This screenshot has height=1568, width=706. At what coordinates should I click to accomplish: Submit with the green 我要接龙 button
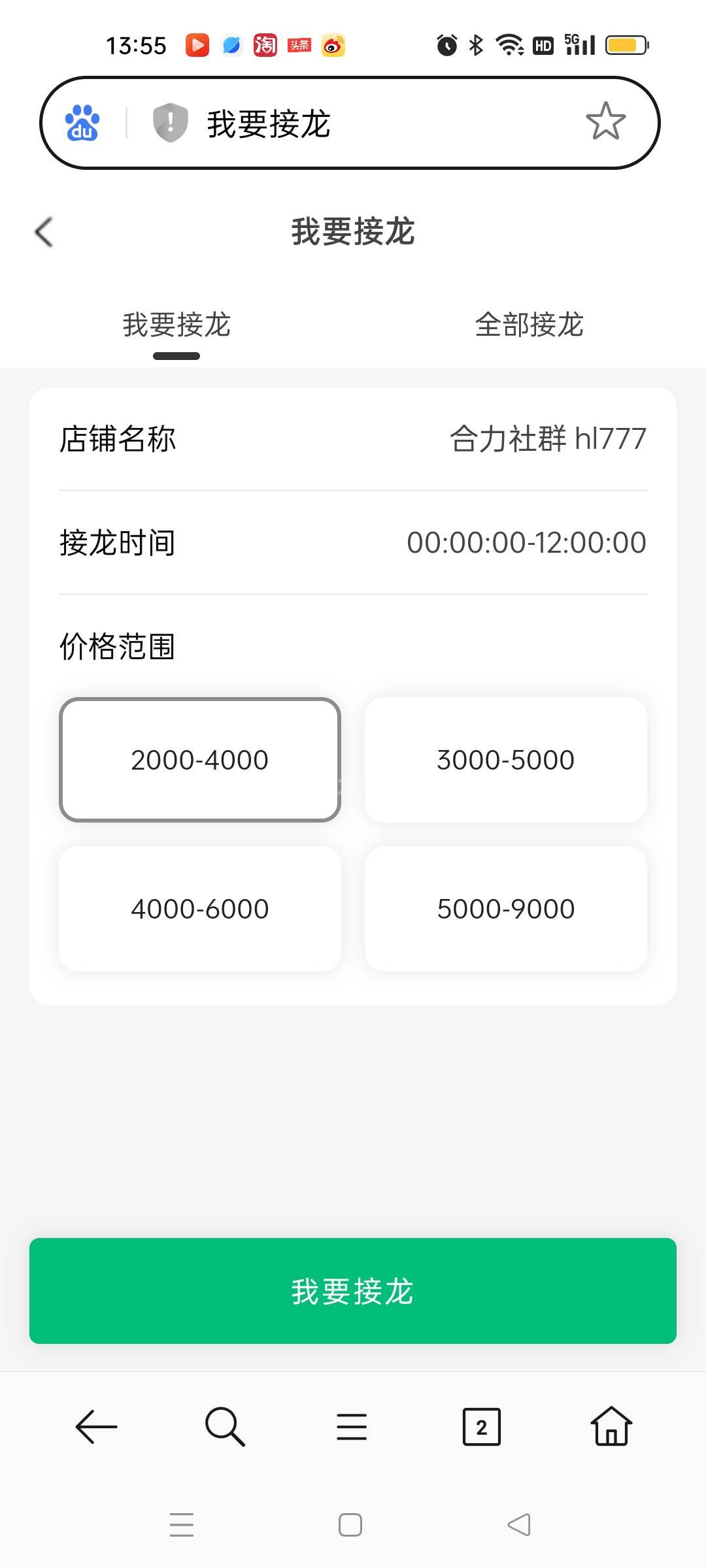pyautogui.click(x=353, y=1291)
